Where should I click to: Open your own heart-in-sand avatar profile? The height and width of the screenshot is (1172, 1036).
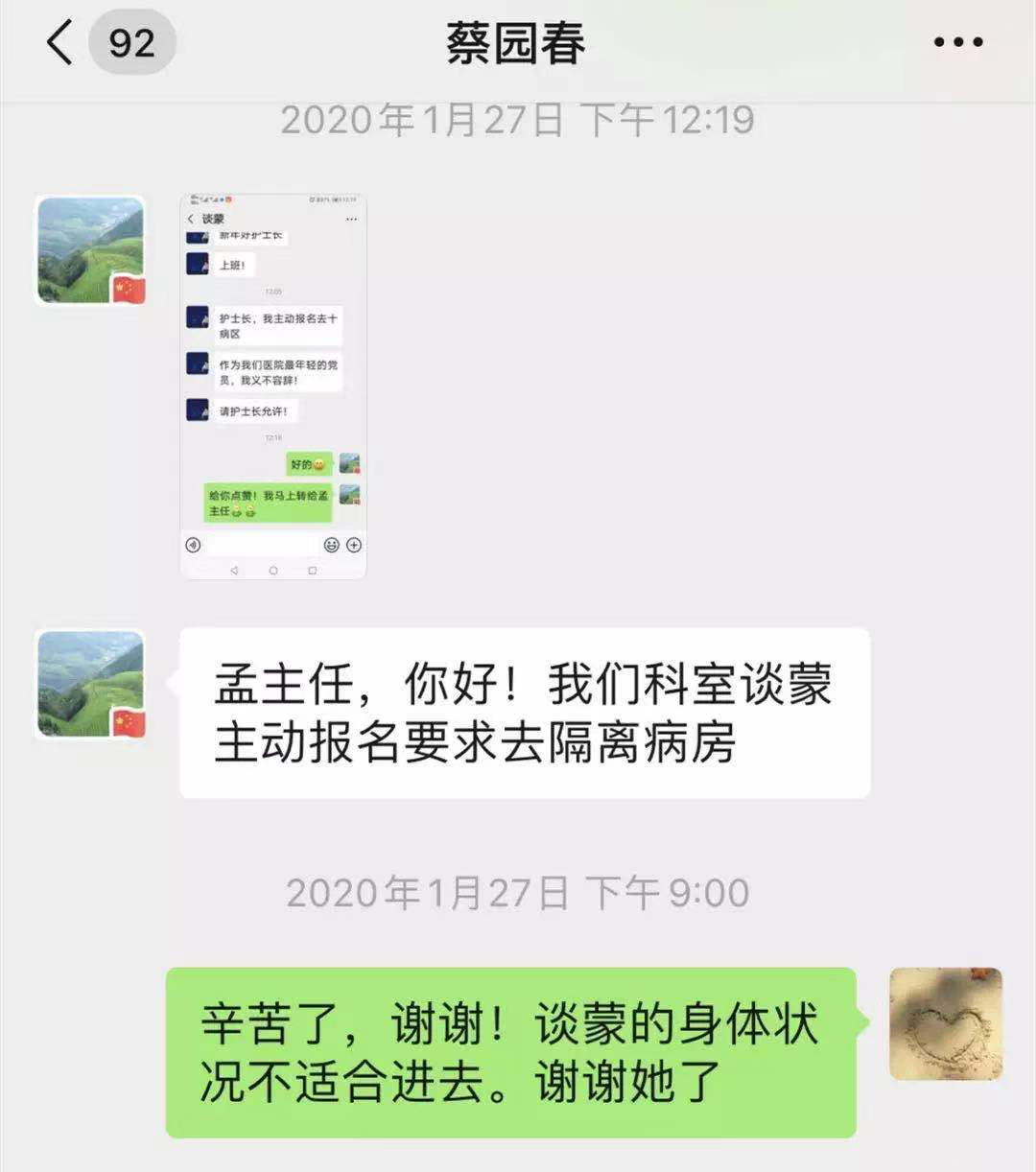pyautogui.click(x=946, y=1023)
